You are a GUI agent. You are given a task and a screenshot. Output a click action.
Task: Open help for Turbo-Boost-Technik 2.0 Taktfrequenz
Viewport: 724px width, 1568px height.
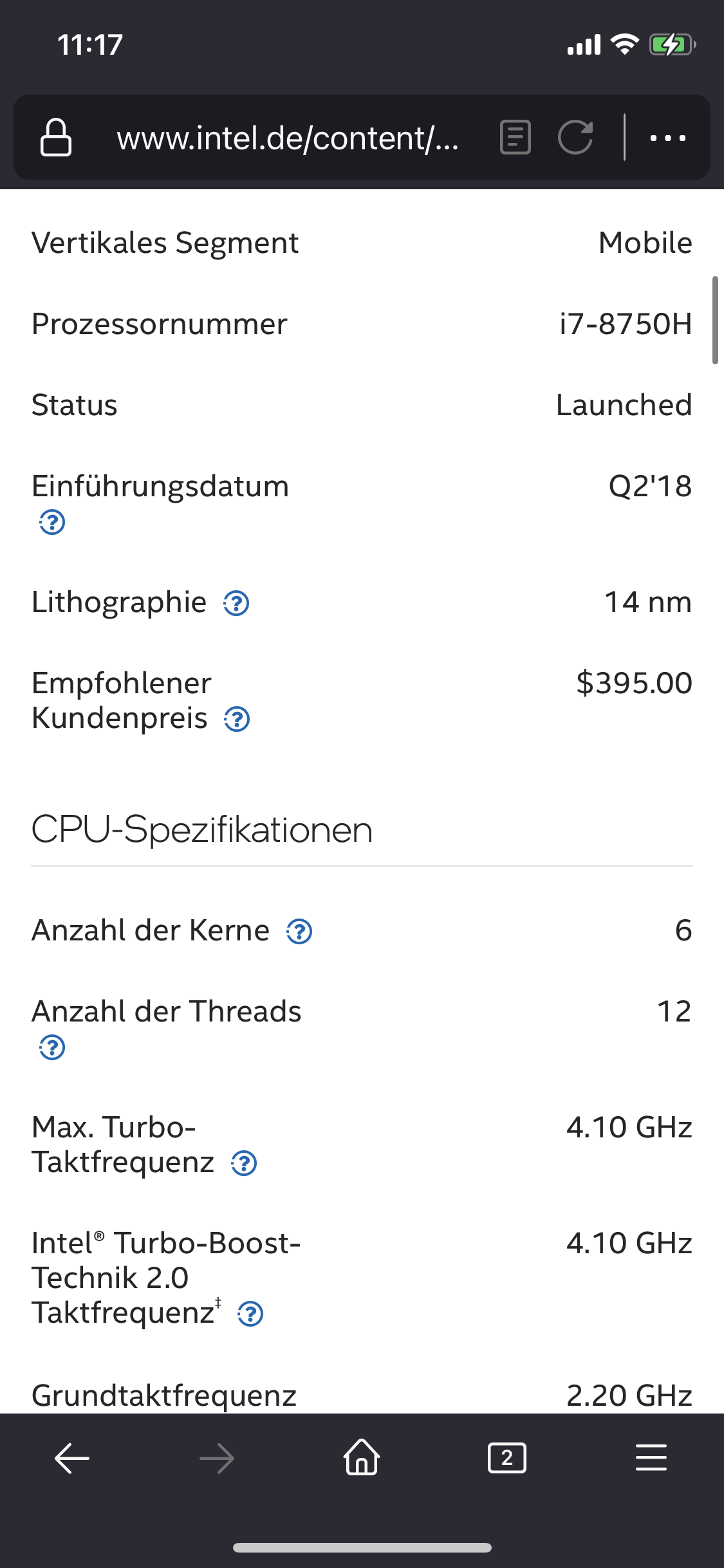pos(250,1314)
